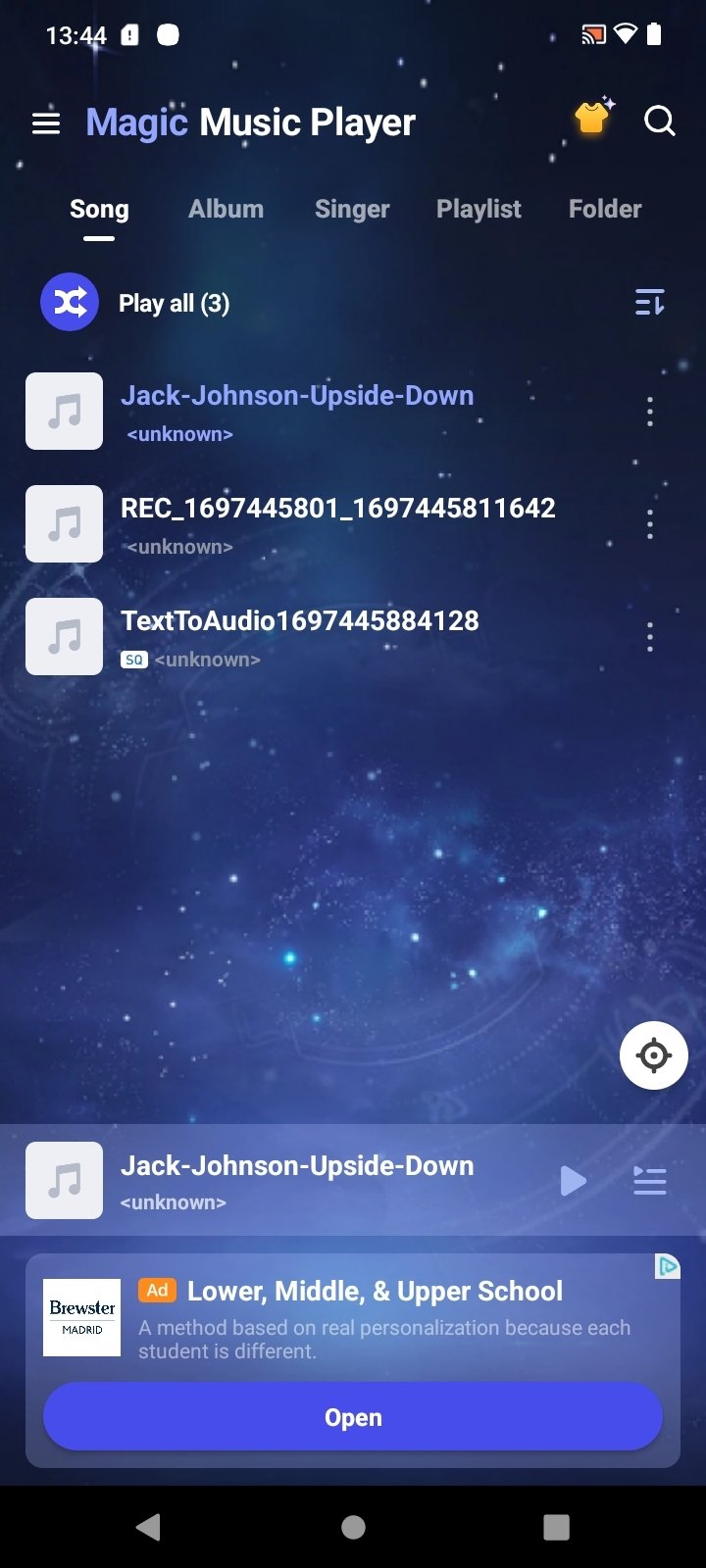Open more options for TextToAudio1697445884128
The height and width of the screenshot is (1568, 706).
649,637
